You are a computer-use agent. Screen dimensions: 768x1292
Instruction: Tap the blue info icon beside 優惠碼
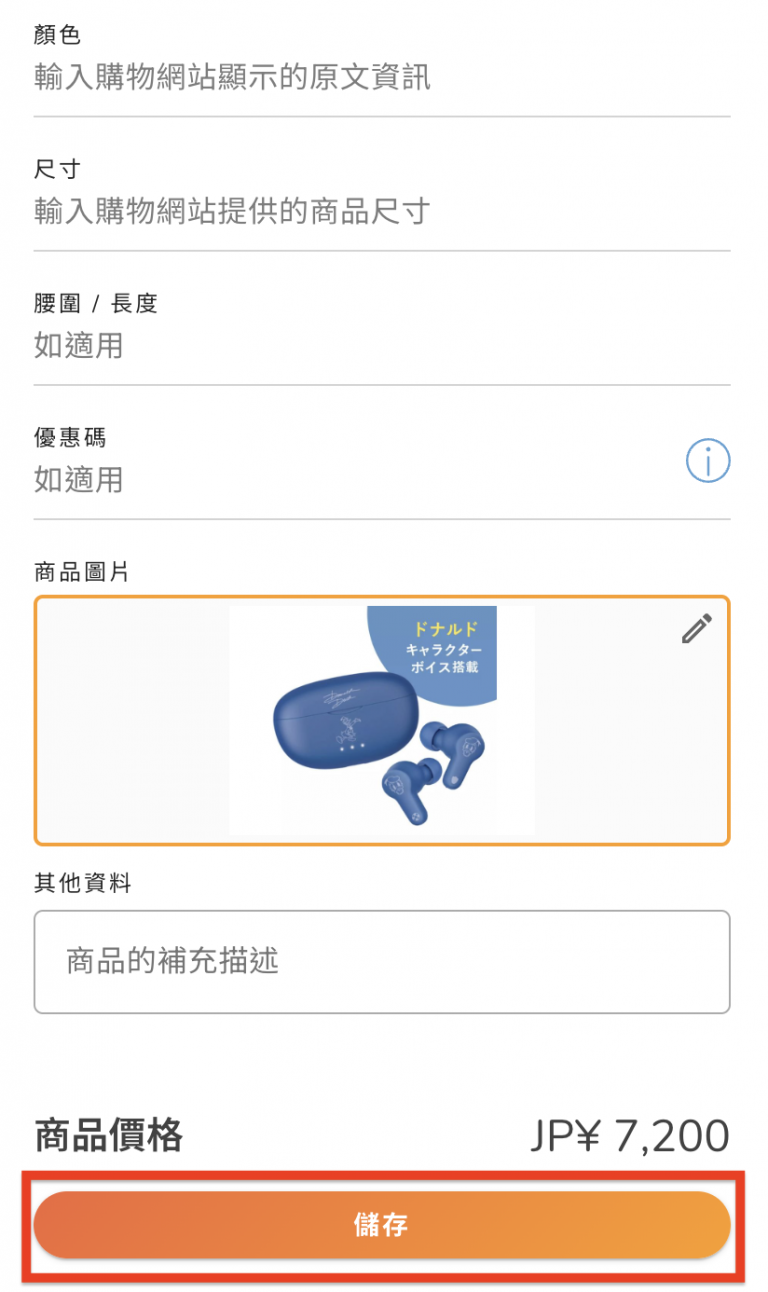[x=708, y=461]
